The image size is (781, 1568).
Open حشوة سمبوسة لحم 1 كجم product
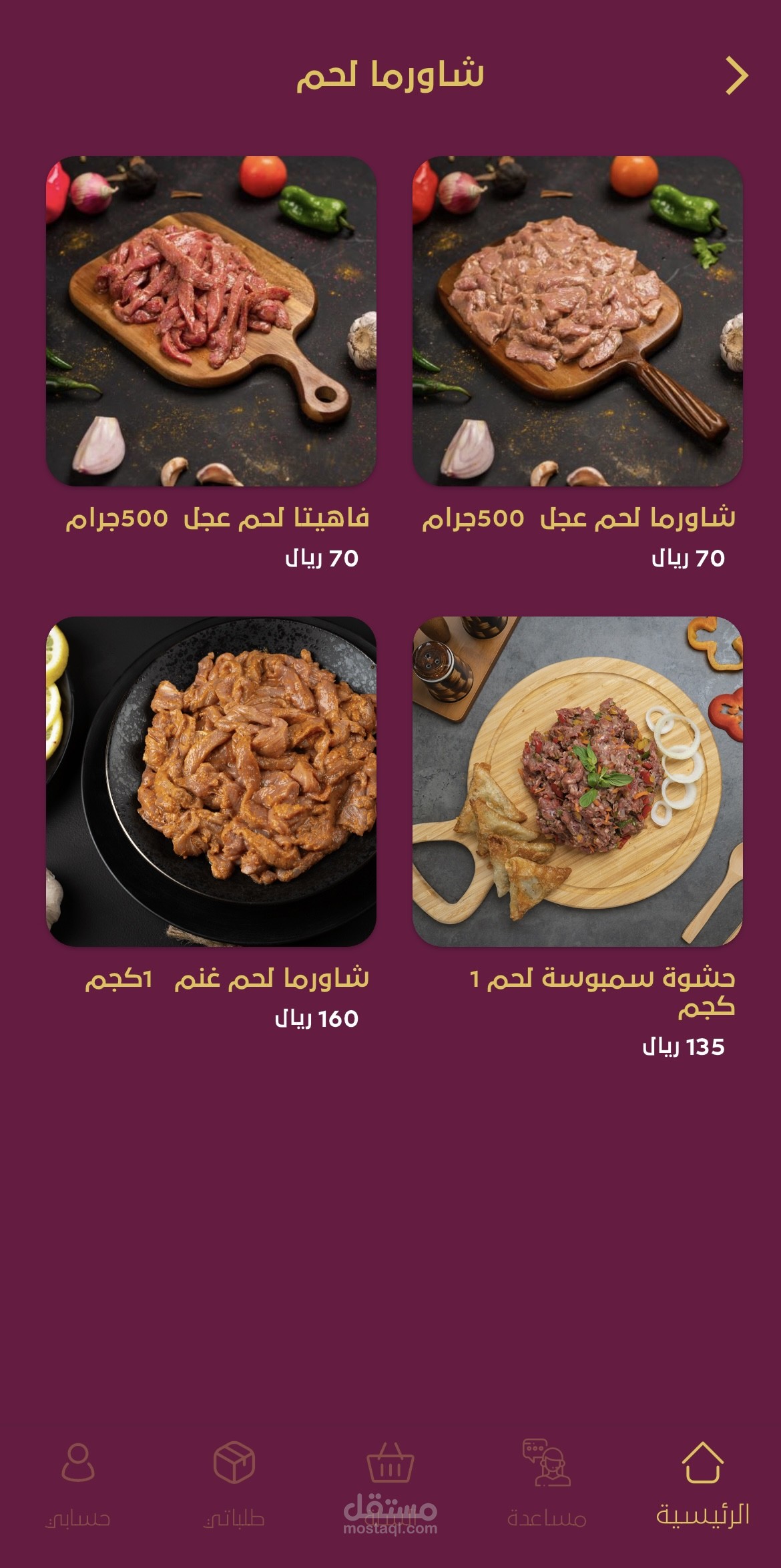point(577,781)
